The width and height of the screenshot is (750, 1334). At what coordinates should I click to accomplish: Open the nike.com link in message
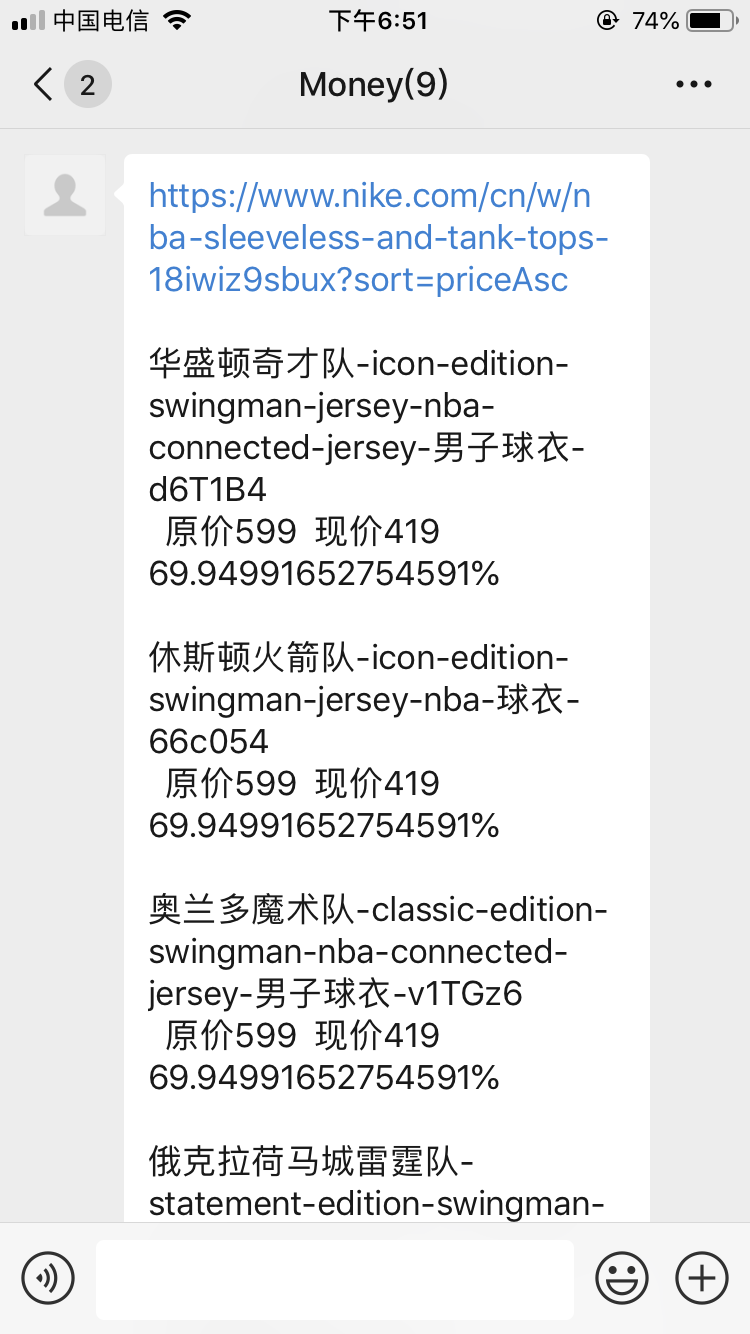(x=379, y=237)
